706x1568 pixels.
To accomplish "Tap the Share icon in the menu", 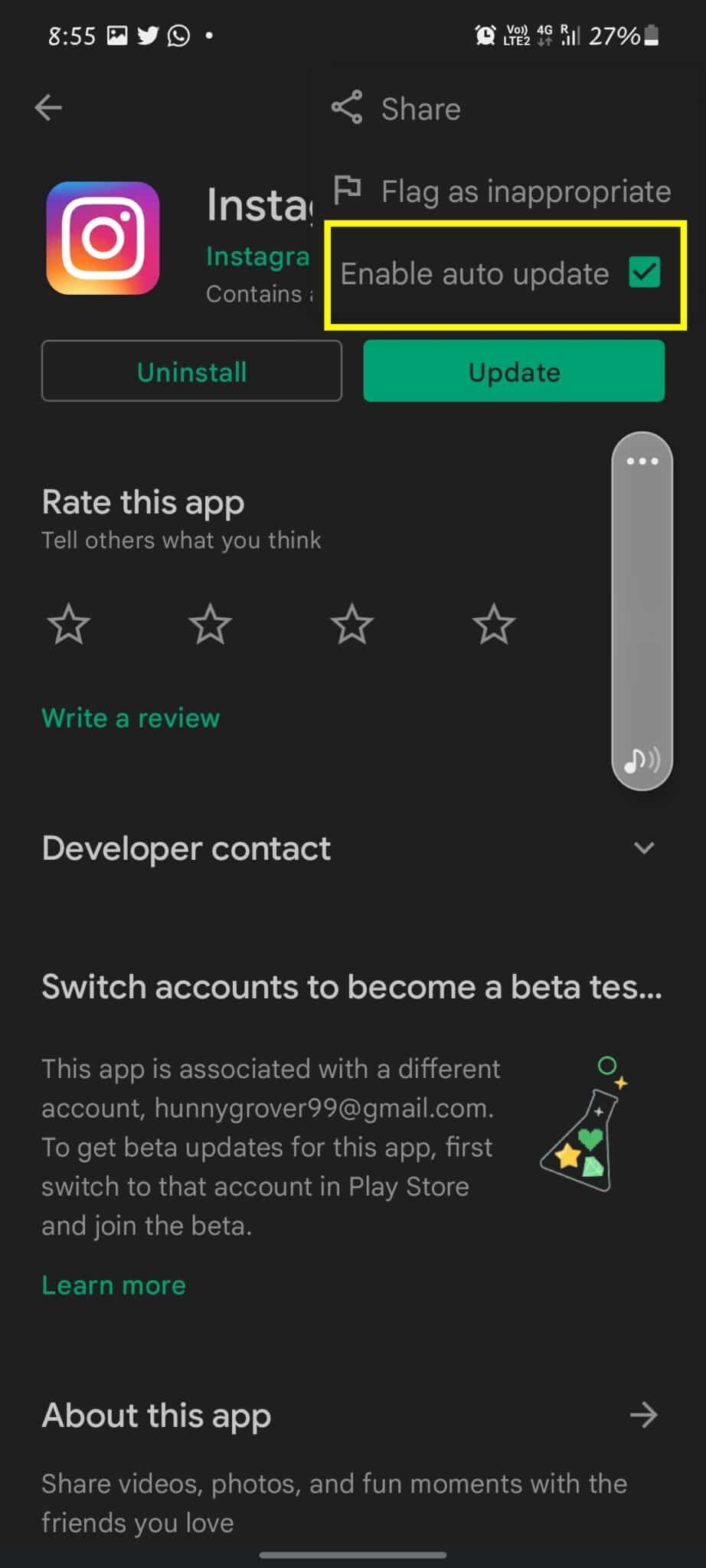I will tap(347, 107).
